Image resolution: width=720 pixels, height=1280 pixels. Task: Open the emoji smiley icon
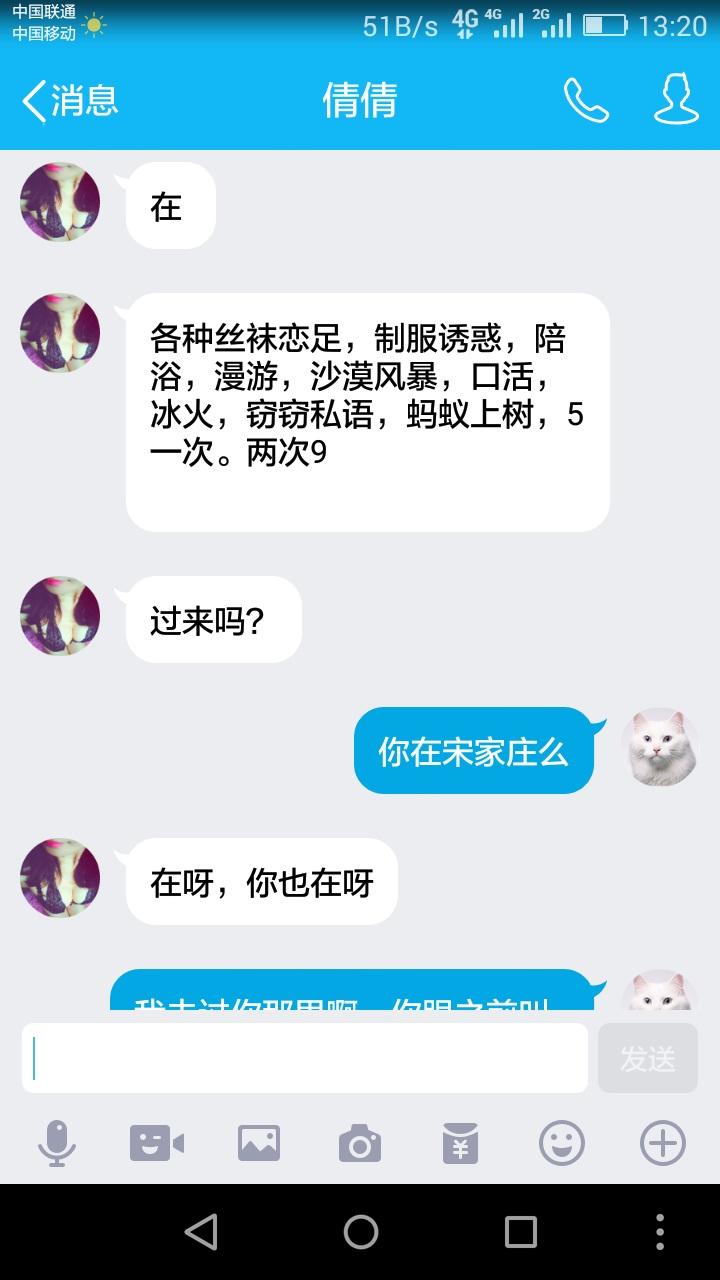[562, 1143]
